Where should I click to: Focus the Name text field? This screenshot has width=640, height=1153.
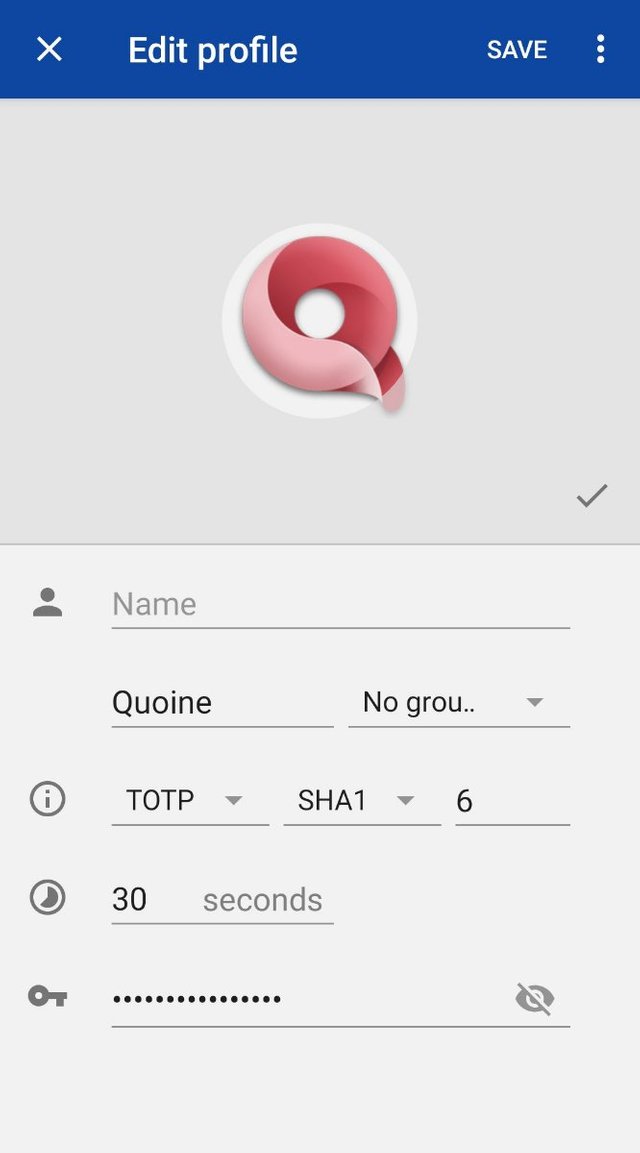point(340,604)
